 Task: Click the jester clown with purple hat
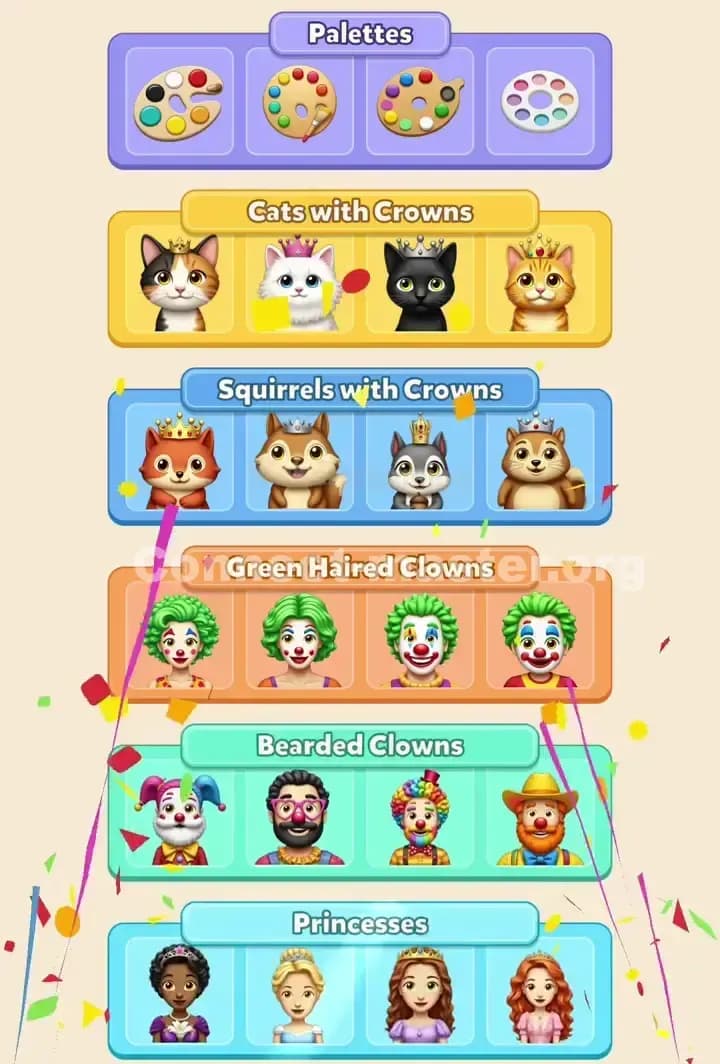(x=176, y=815)
